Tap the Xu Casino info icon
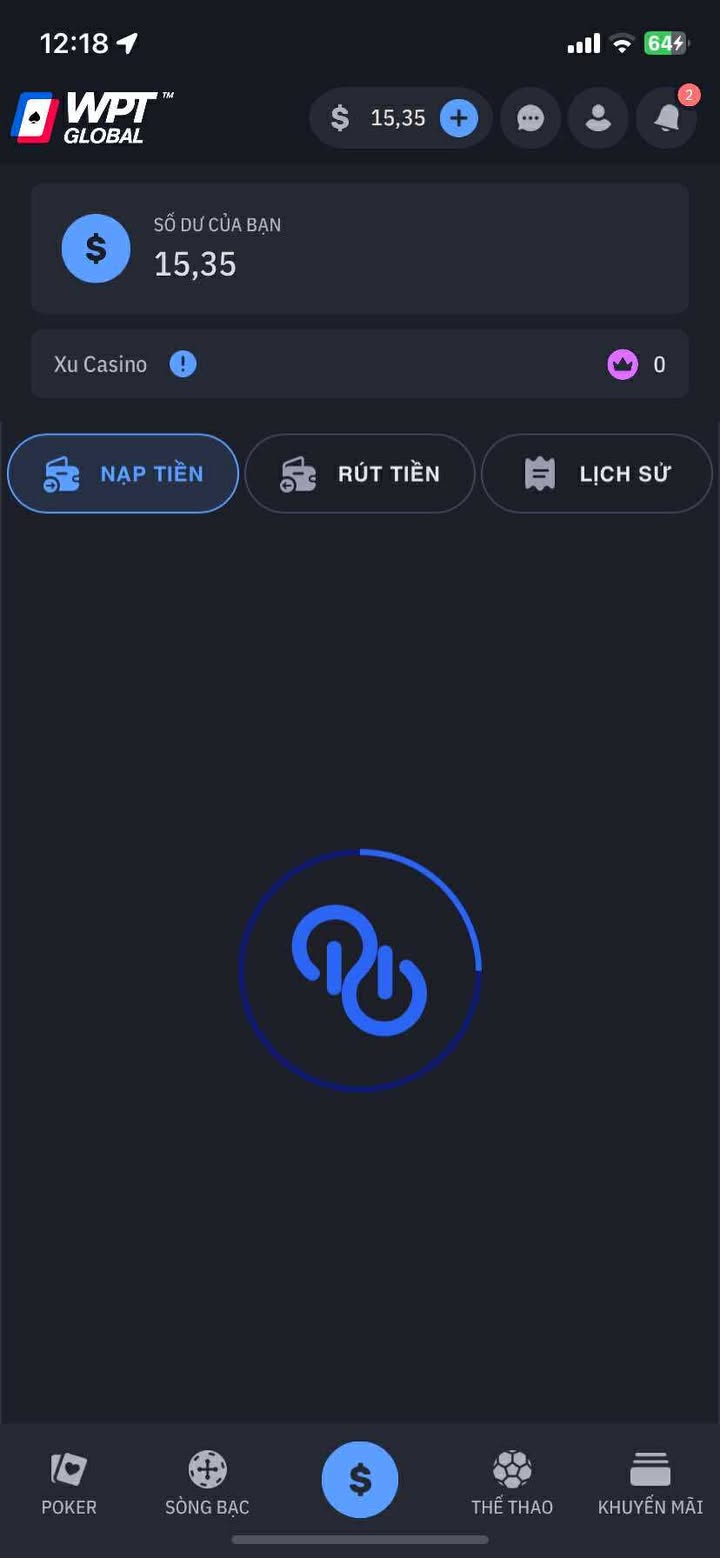720x1558 pixels. (x=183, y=364)
